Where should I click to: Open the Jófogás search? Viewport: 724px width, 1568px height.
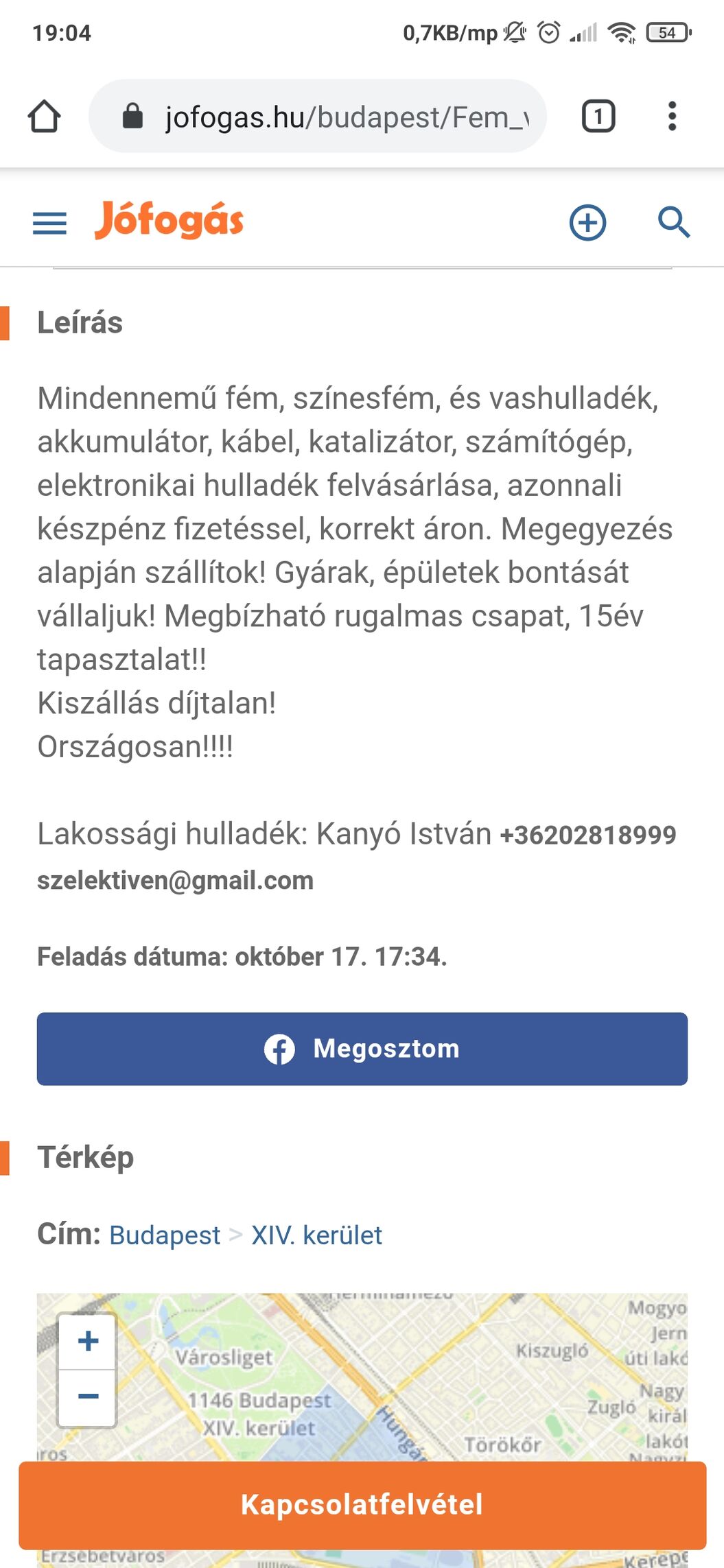click(x=673, y=222)
